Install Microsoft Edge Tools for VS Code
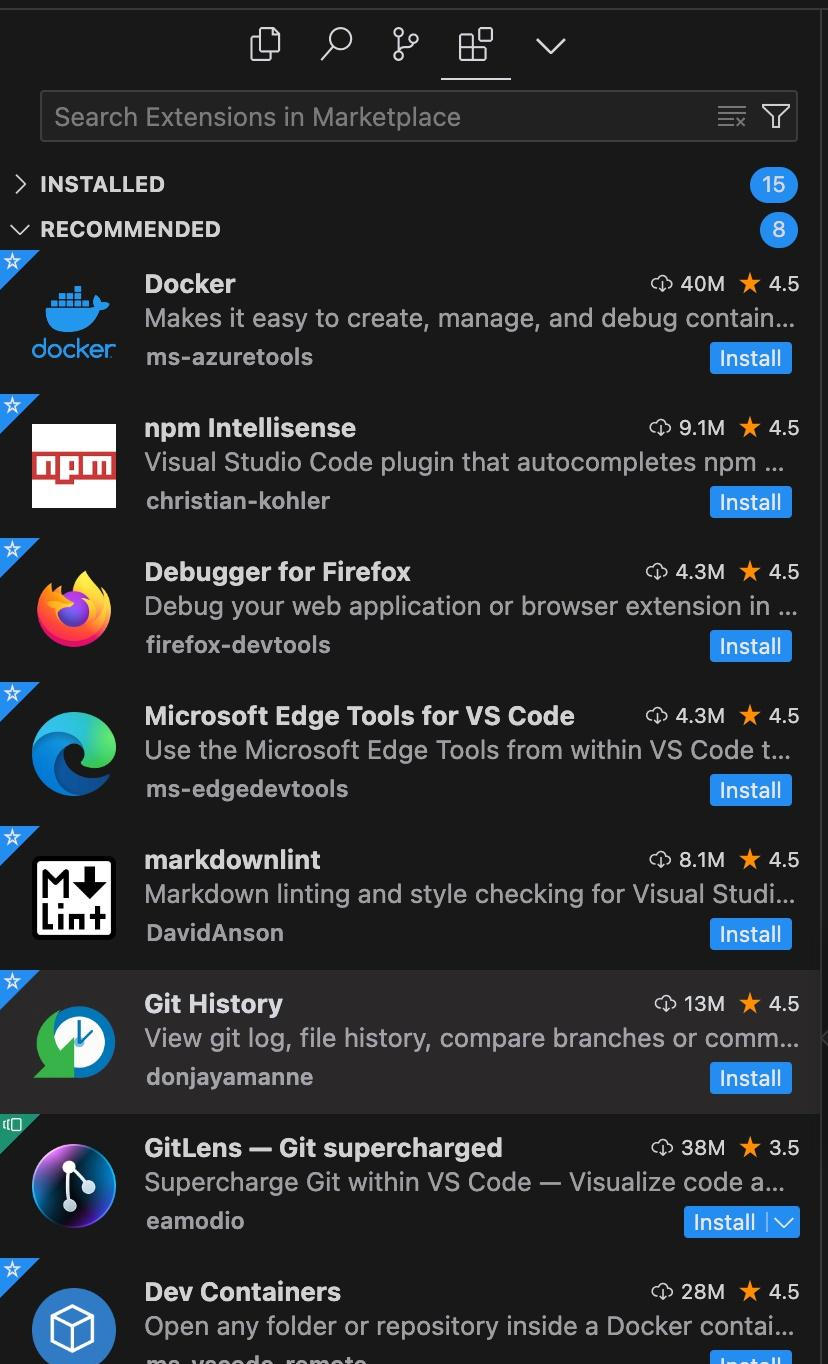This screenshot has width=828, height=1364. [750, 790]
